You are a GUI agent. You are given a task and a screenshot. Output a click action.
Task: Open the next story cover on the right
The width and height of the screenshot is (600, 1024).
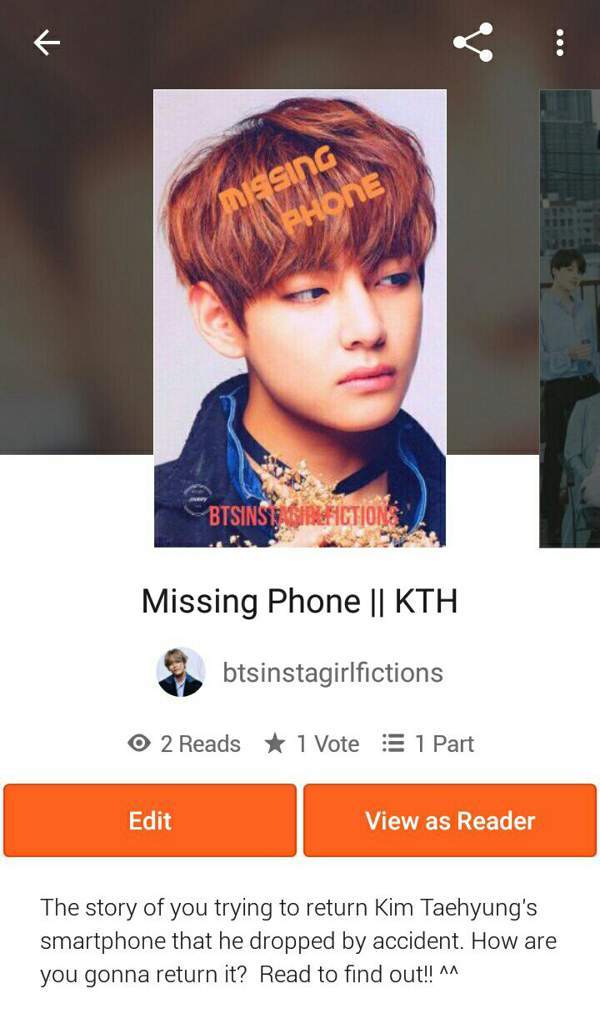tap(571, 318)
